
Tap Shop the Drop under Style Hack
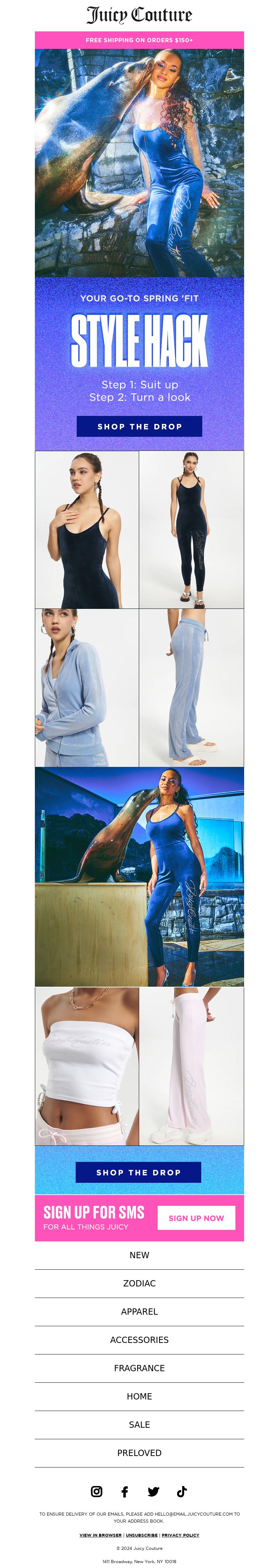[139, 426]
